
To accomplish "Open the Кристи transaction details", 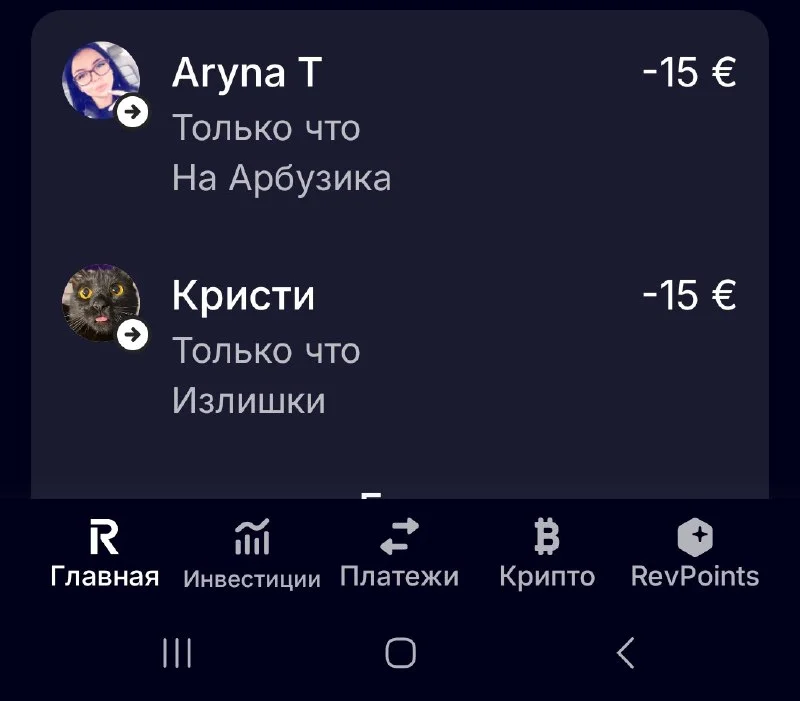I will click(x=400, y=347).
